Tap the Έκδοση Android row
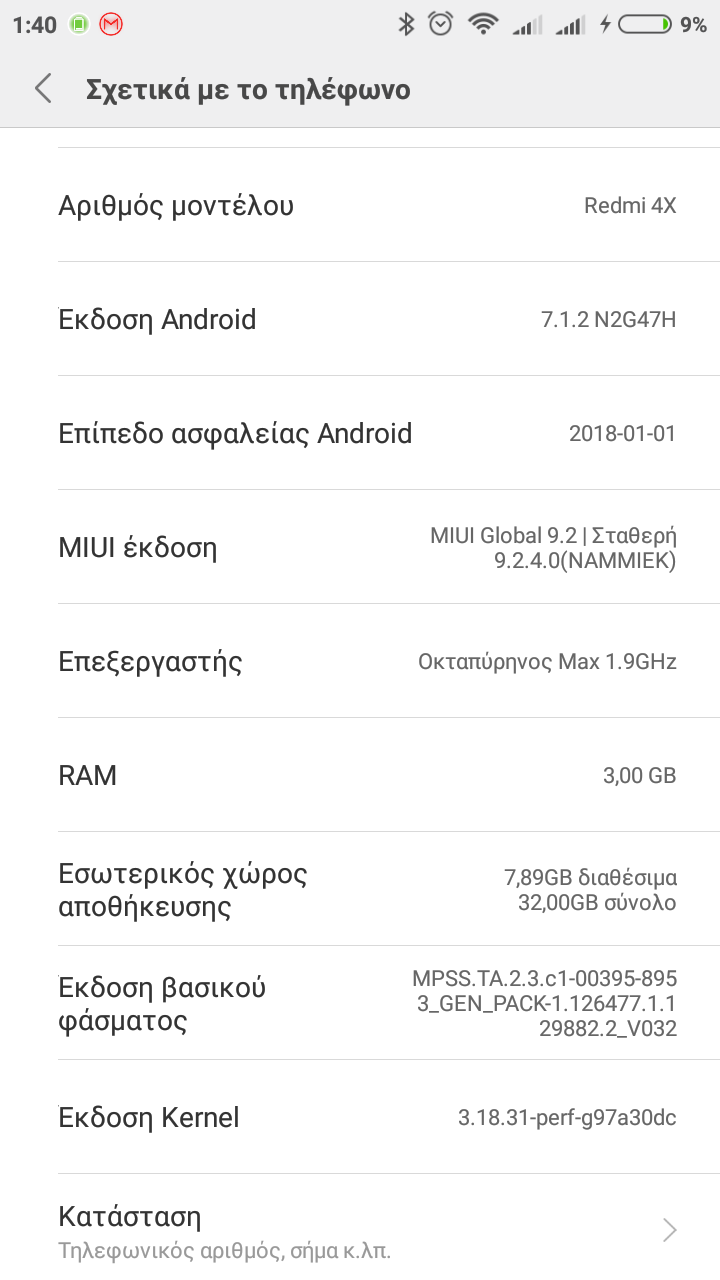720x1280 pixels. point(360,319)
